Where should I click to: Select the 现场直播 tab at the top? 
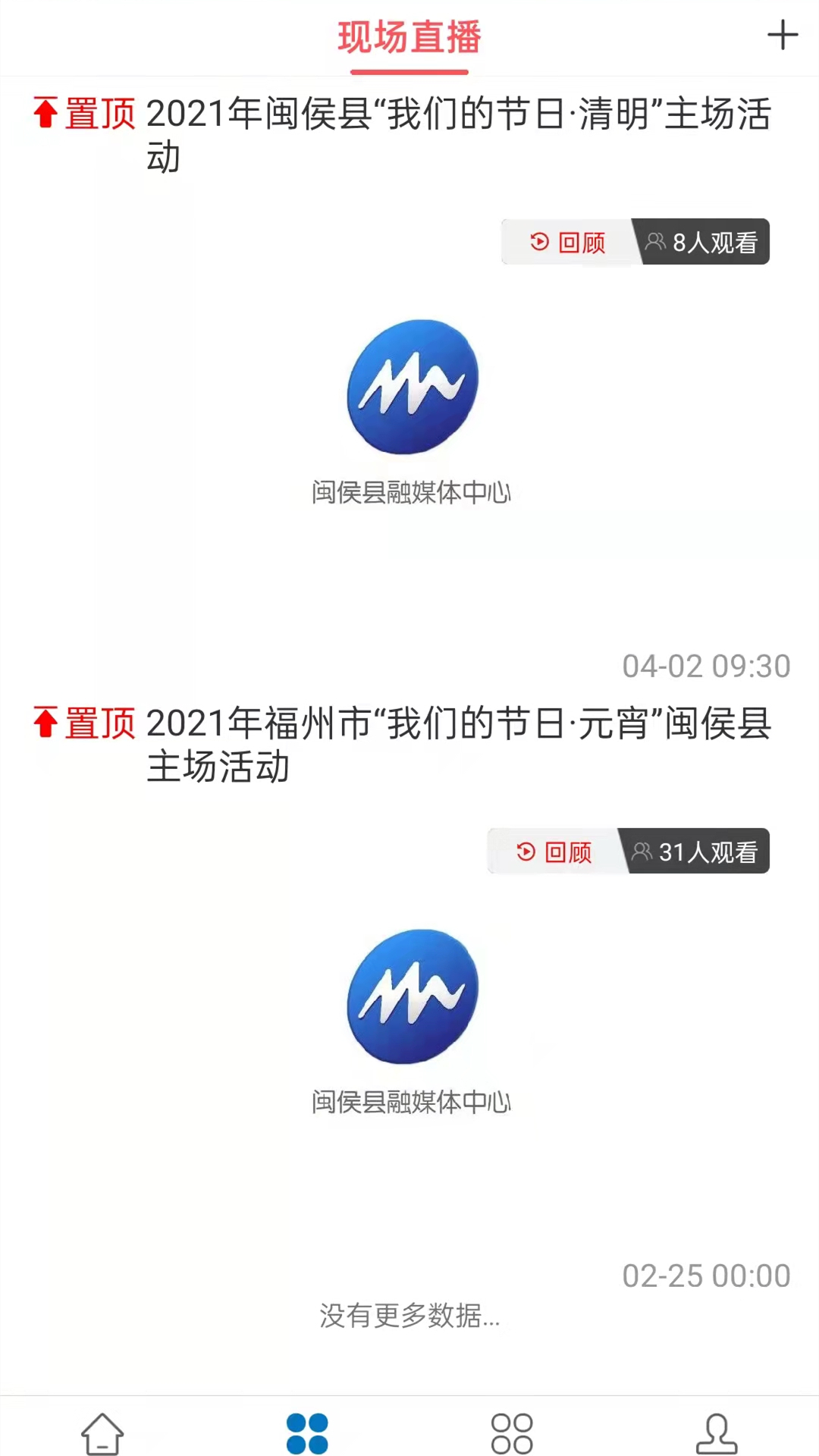(409, 38)
